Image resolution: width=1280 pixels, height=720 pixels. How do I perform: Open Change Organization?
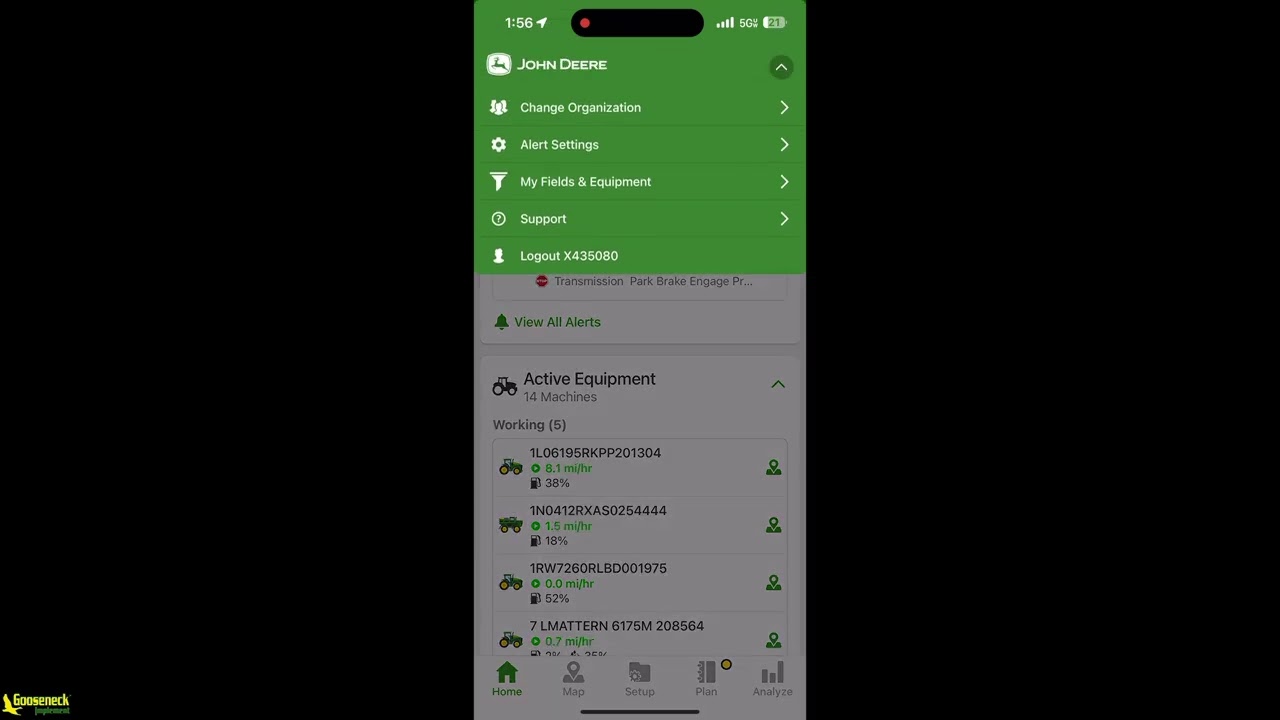coord(640,108)
